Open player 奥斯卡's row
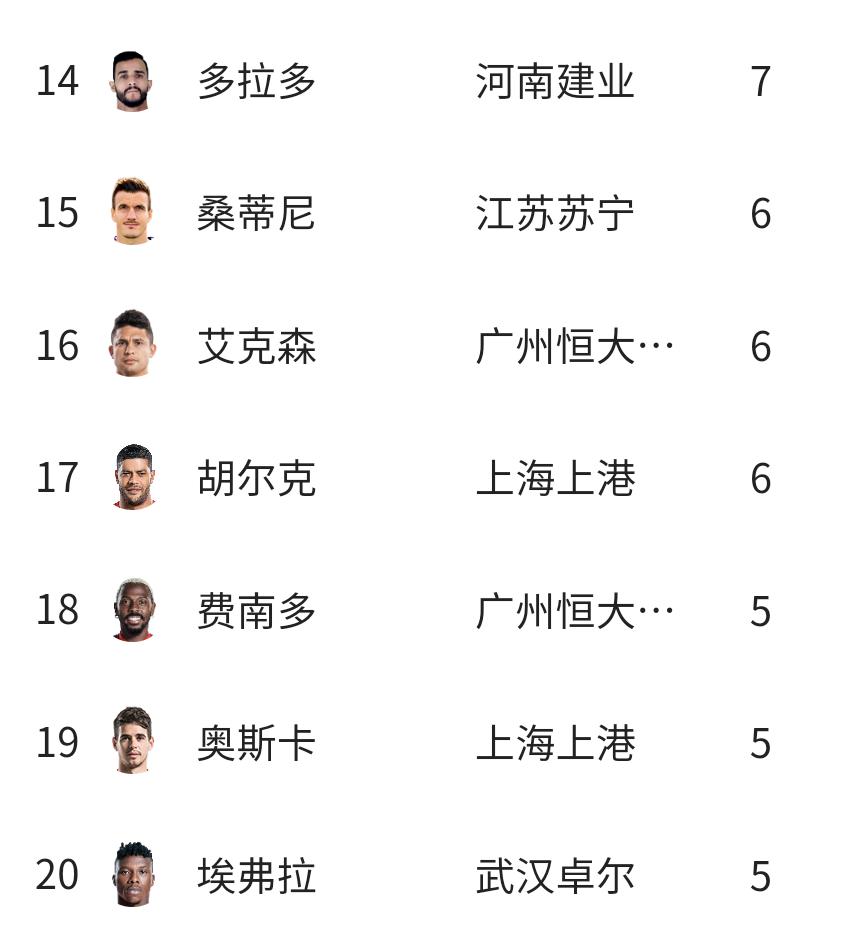The image size is (842, 937). point(257,743)
